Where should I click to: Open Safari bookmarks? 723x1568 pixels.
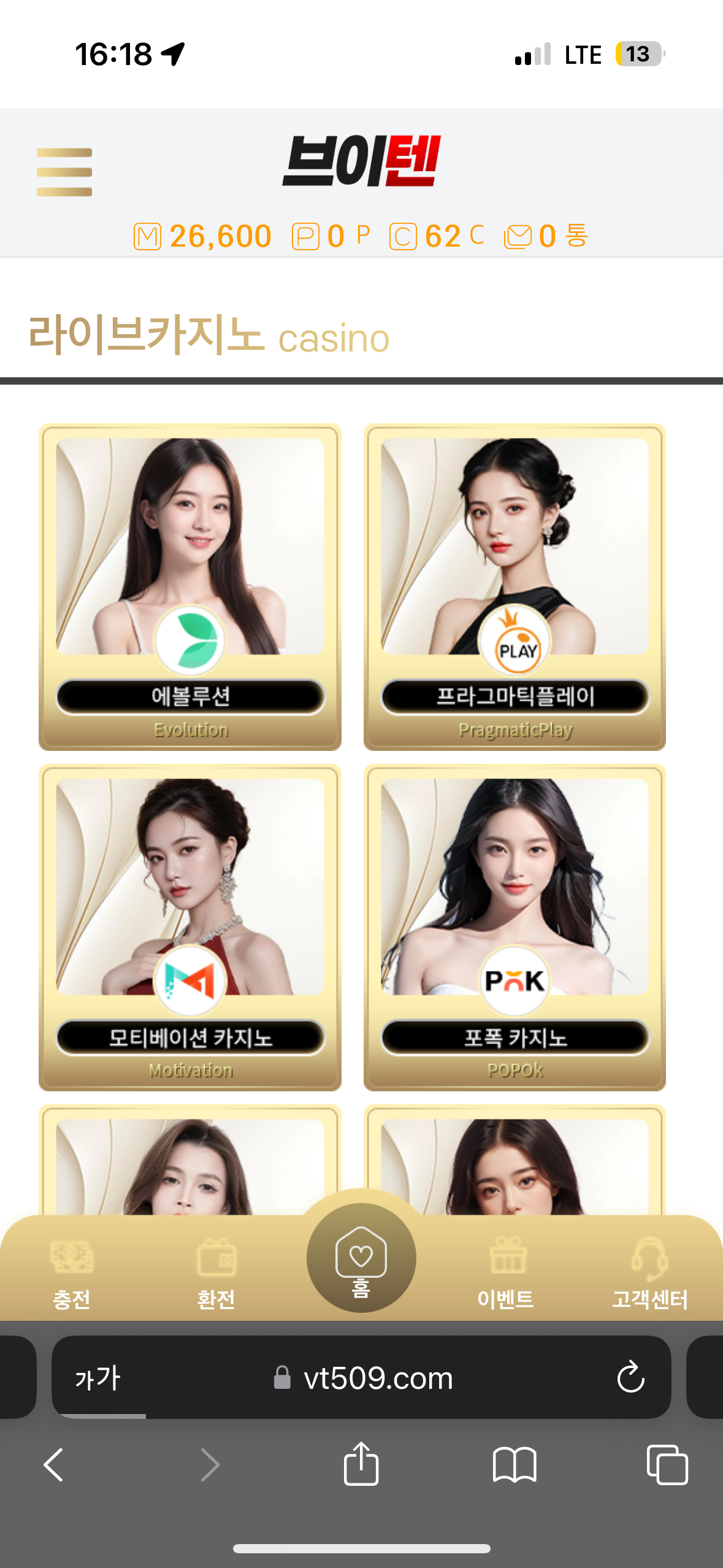point(515,1465)
